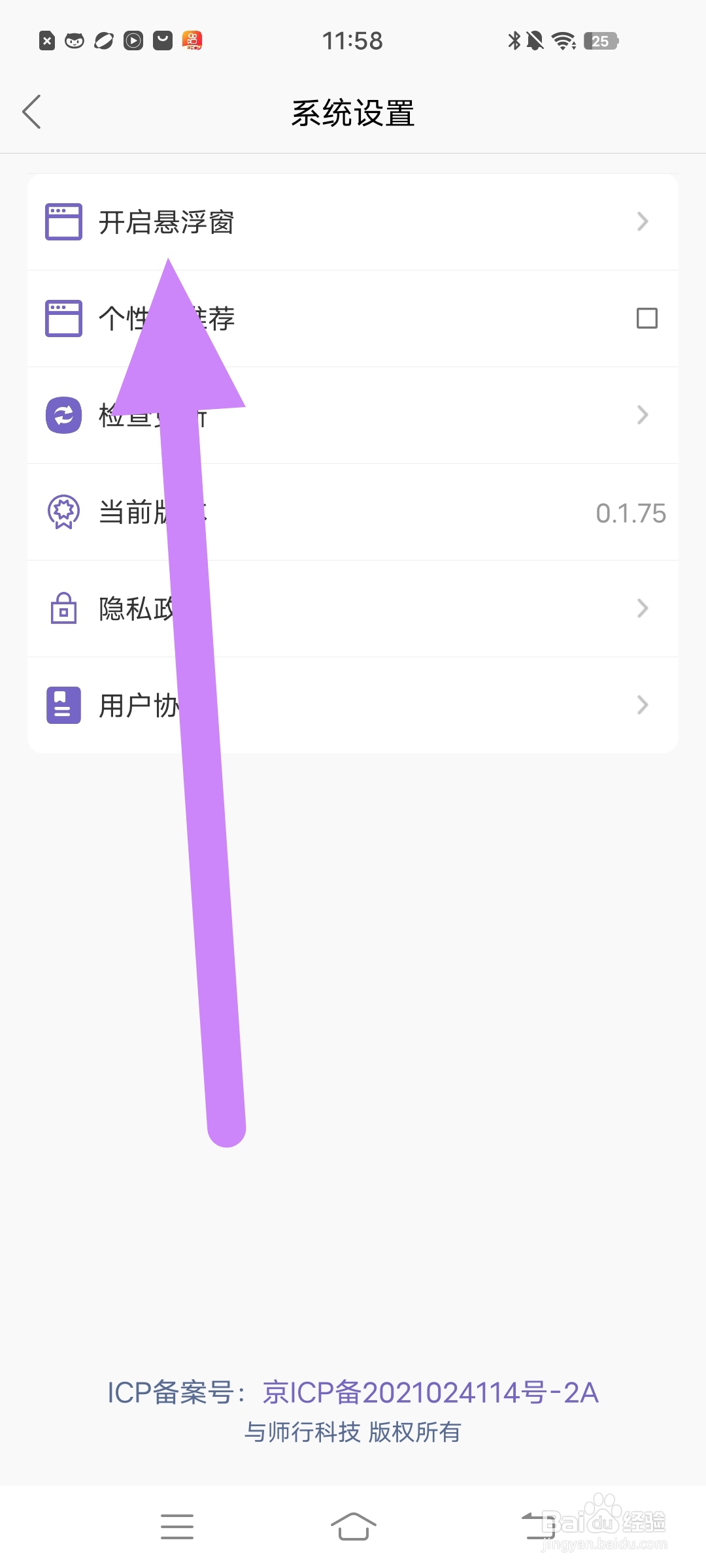Open ICP link 京ICP备2021024114号-2A
The image size is (706, 1568).
pyautogui.click(x=430, y=1392)
